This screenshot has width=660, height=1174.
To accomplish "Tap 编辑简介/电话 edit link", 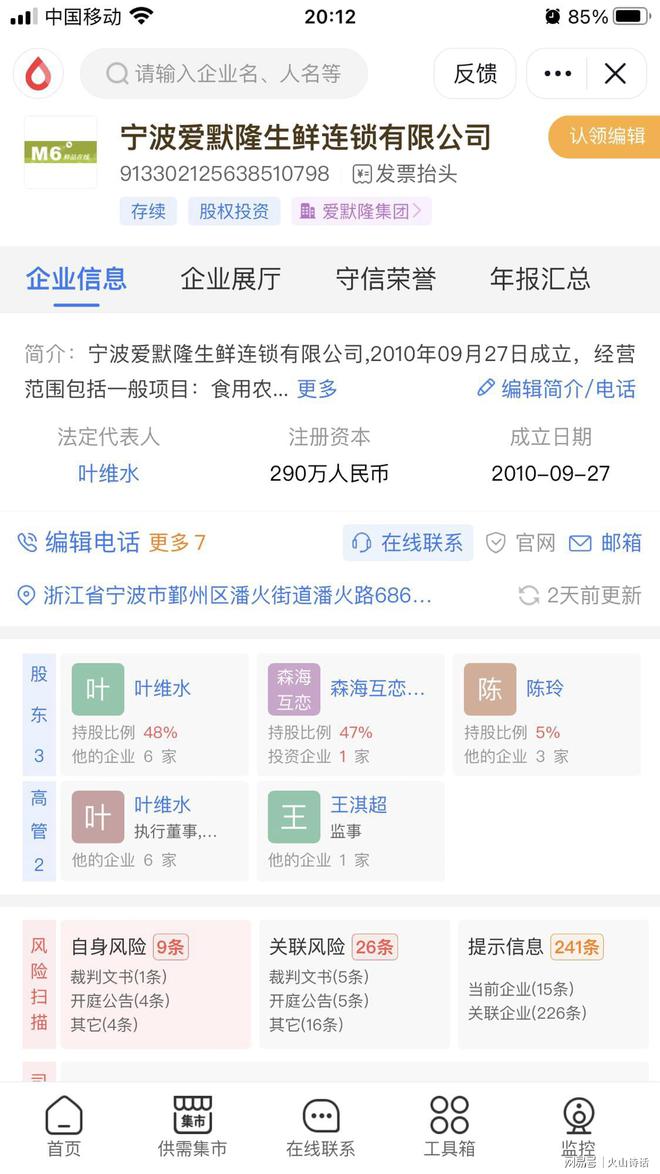I will coord(556,389).
